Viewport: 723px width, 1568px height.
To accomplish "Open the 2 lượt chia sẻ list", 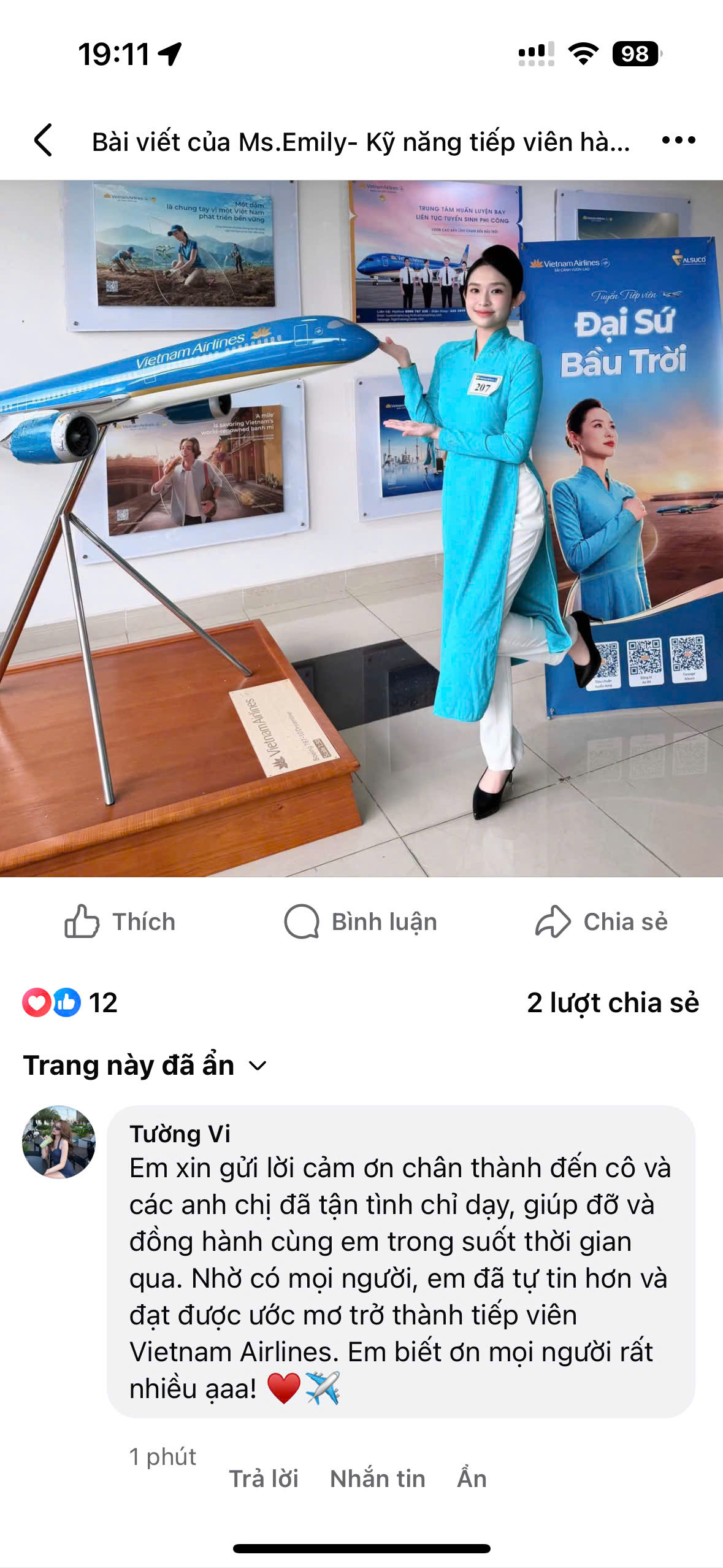I will click(613, 1003).
